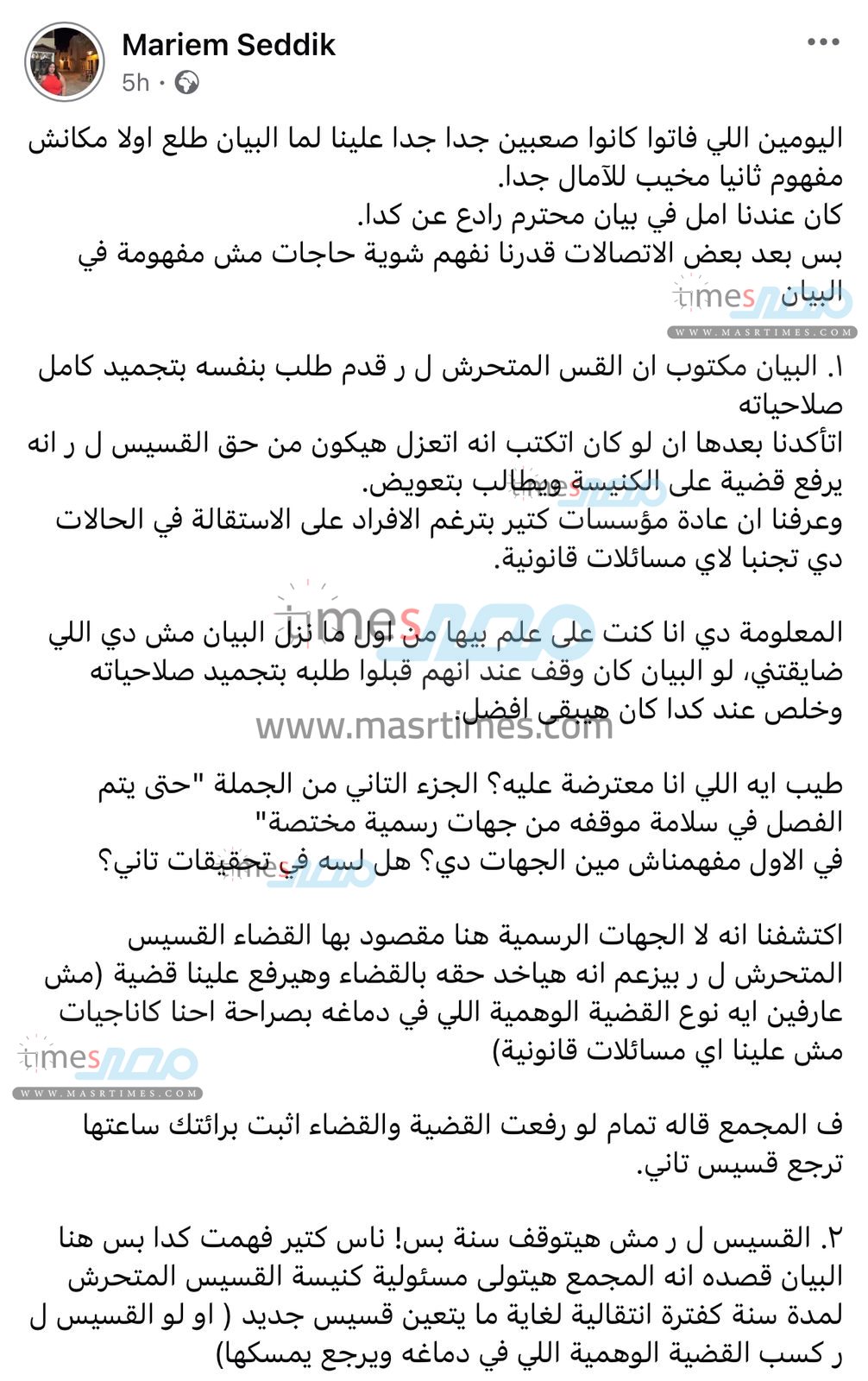The height and width of the screenshot is (1381, 868).
Task: Open Mariem Seddik's profile picture
Action: point(65,63)
